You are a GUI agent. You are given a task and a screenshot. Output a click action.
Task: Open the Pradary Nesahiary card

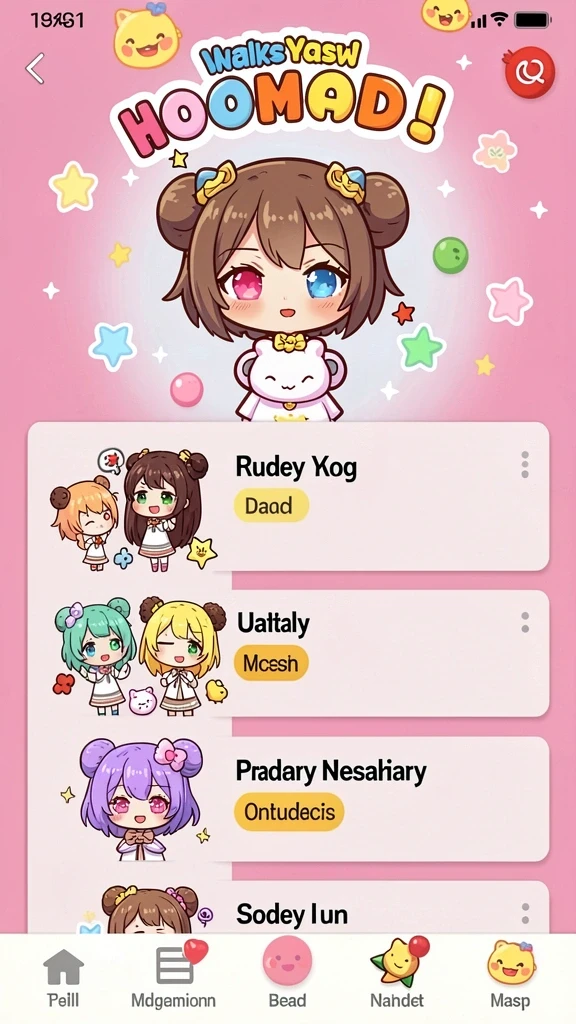288,799
